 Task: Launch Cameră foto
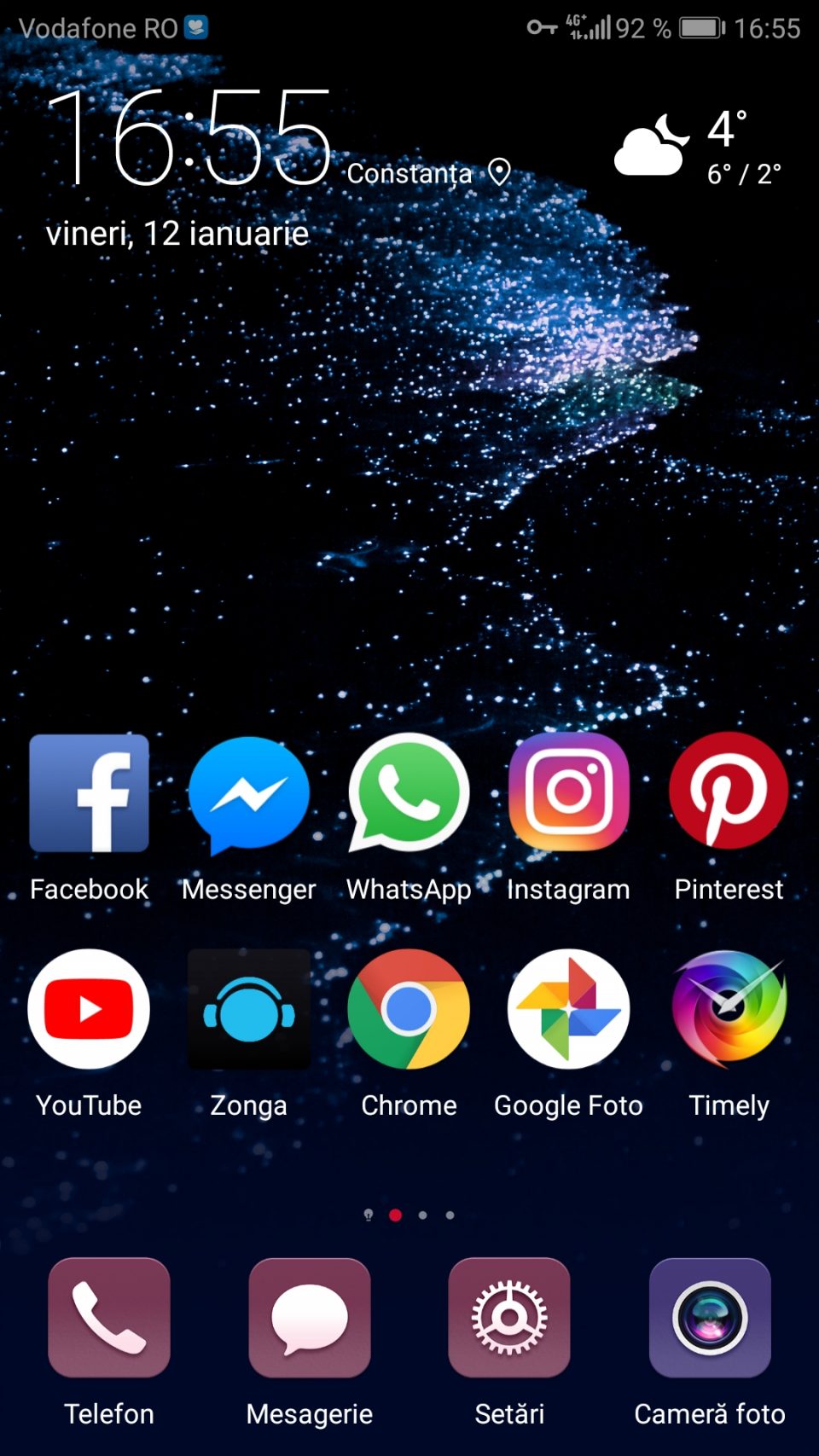pyautogui.click(x=710, y=1318)
